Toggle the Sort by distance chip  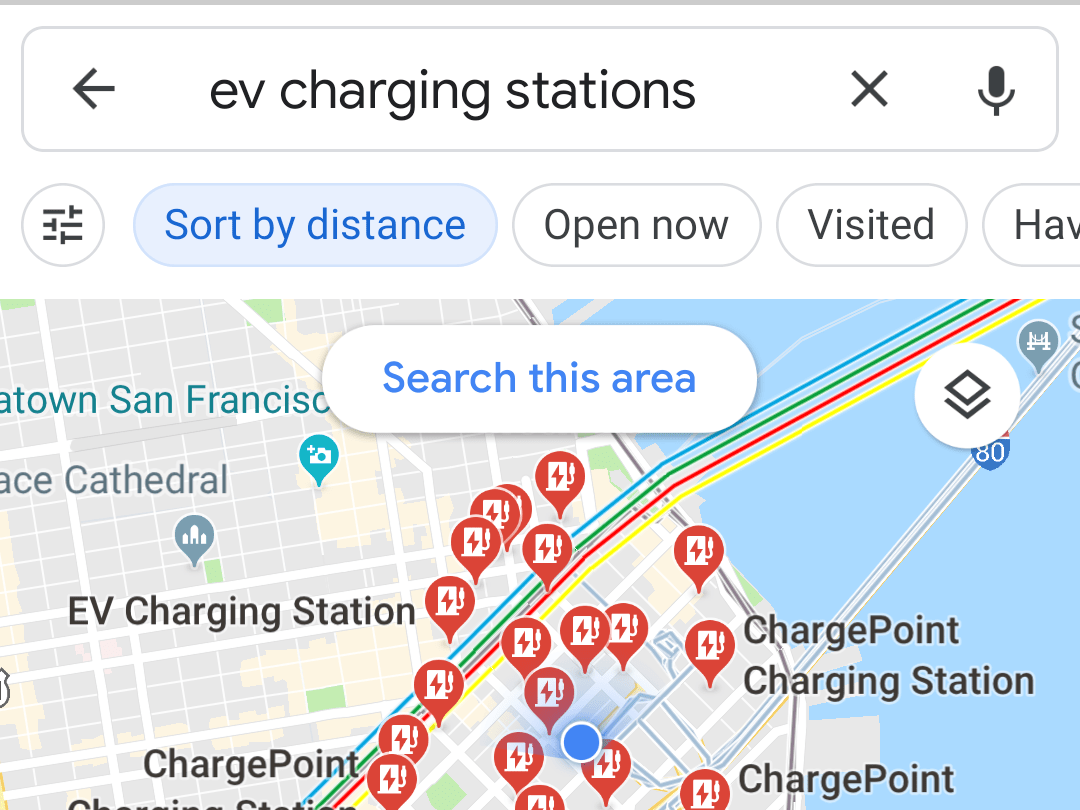pos(315,225)
